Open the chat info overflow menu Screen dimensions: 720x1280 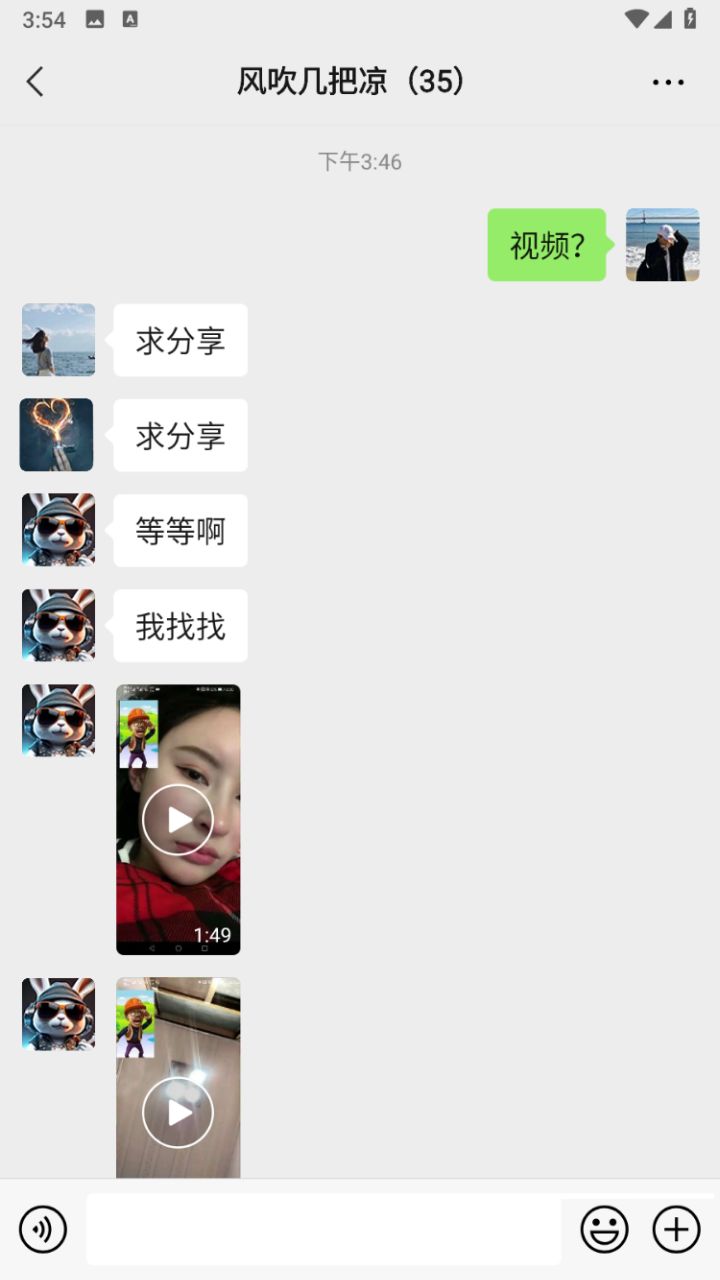tap(668, 82)
